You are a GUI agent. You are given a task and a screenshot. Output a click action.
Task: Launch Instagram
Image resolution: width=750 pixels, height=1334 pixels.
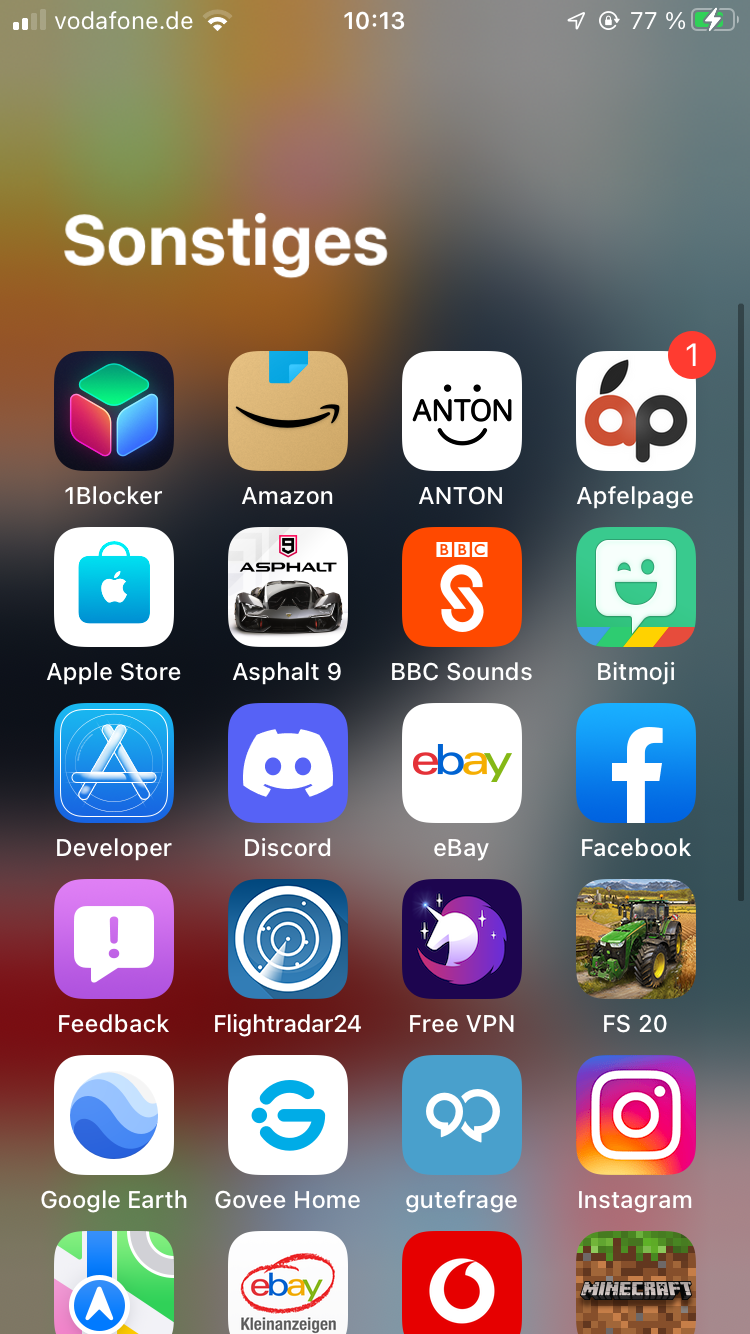click(x=636, y=1115)
